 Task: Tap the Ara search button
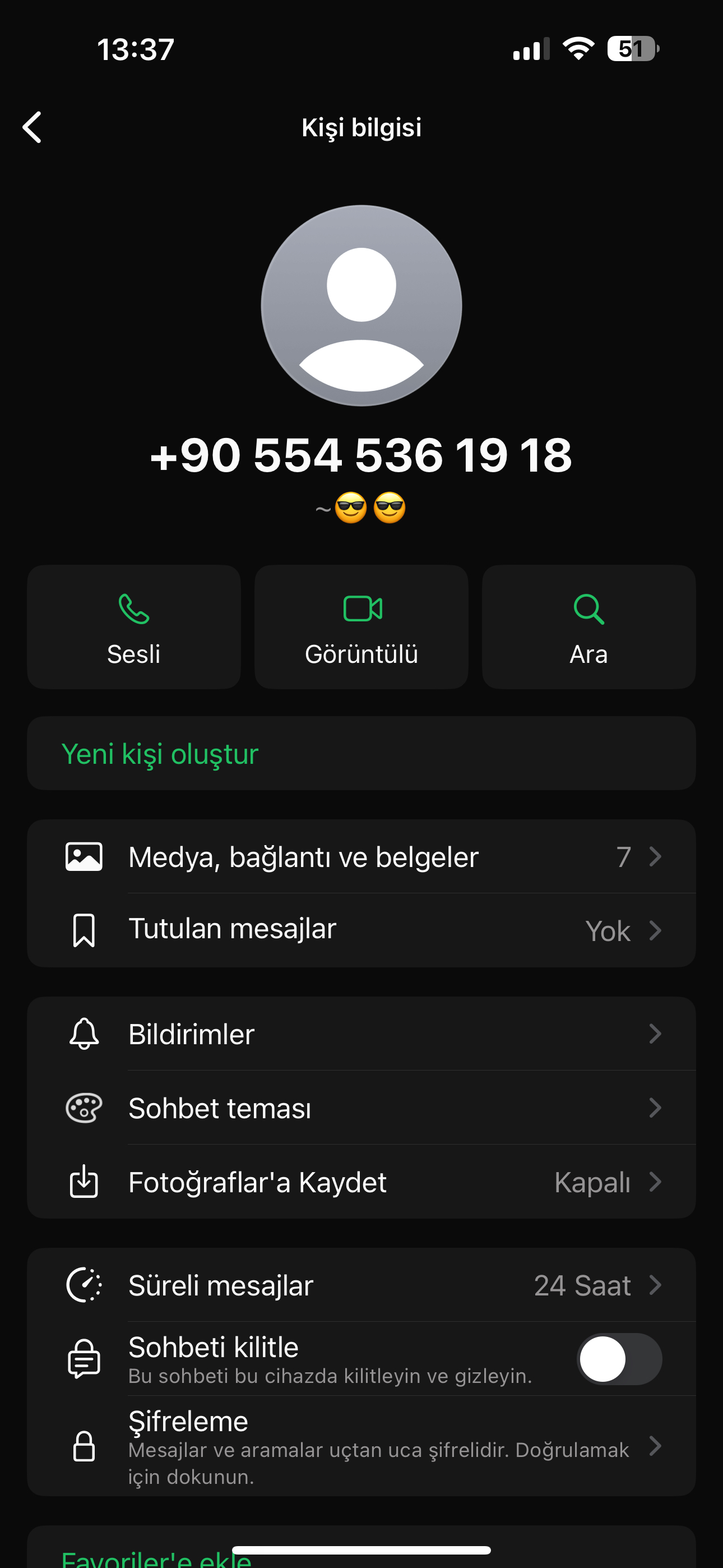point(588,627)
